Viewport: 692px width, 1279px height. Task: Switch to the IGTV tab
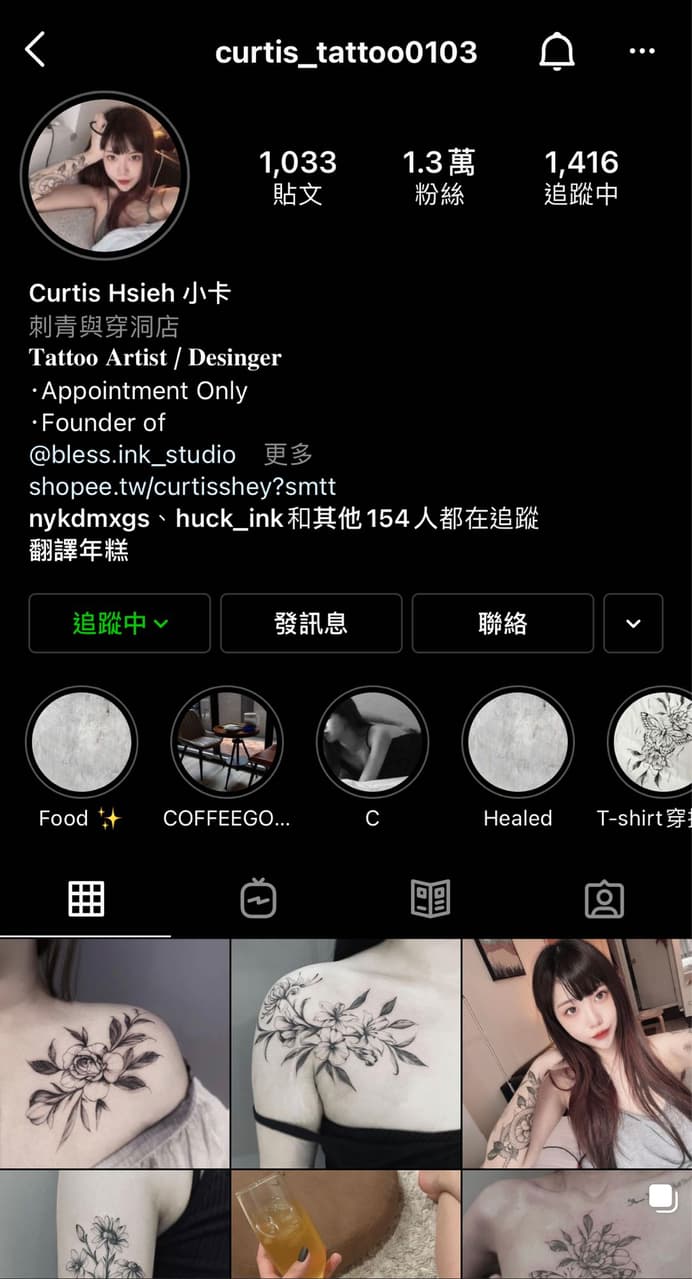pyautogui.click(x=258, y=899)
